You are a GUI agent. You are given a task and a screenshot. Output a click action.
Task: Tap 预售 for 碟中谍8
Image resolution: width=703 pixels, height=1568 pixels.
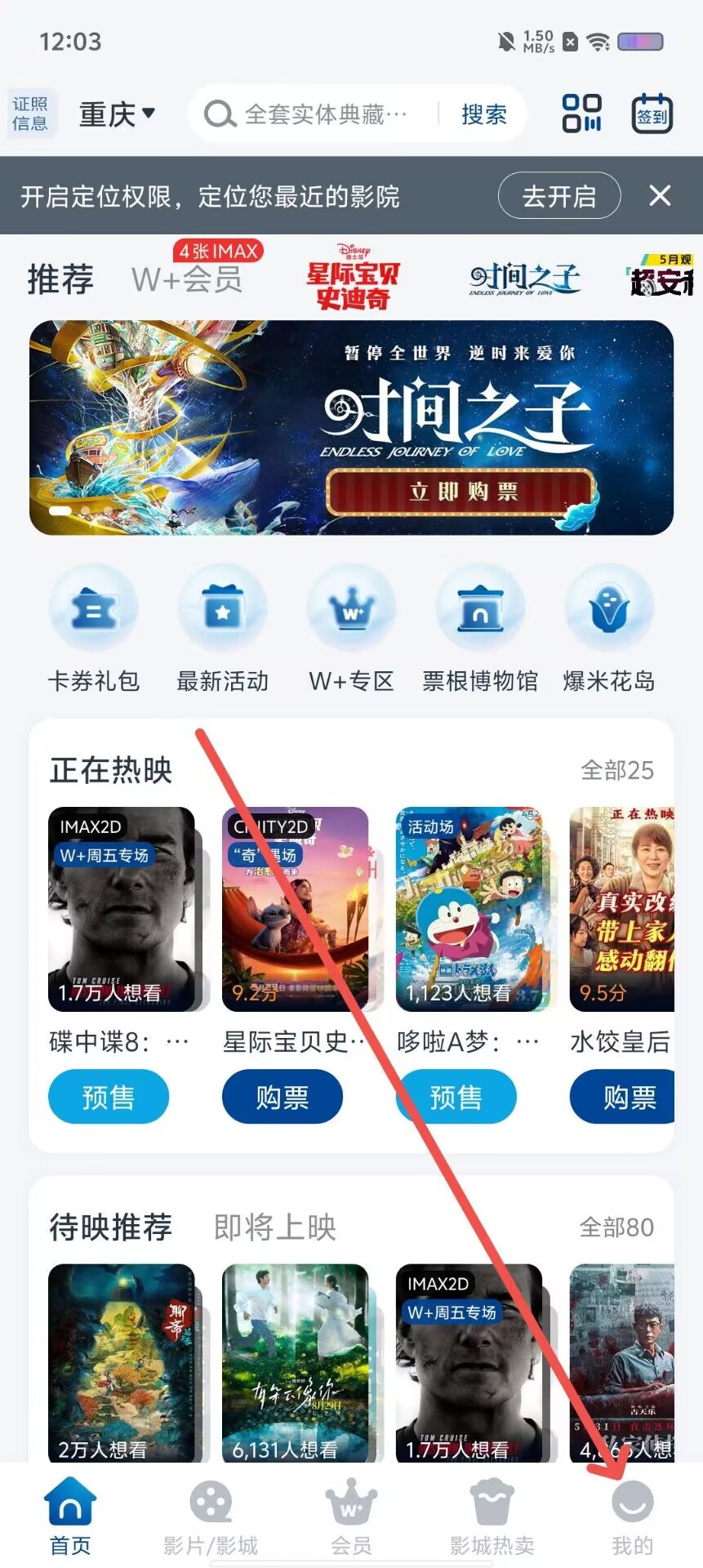pyautogui.click(x=109, y=1097)
